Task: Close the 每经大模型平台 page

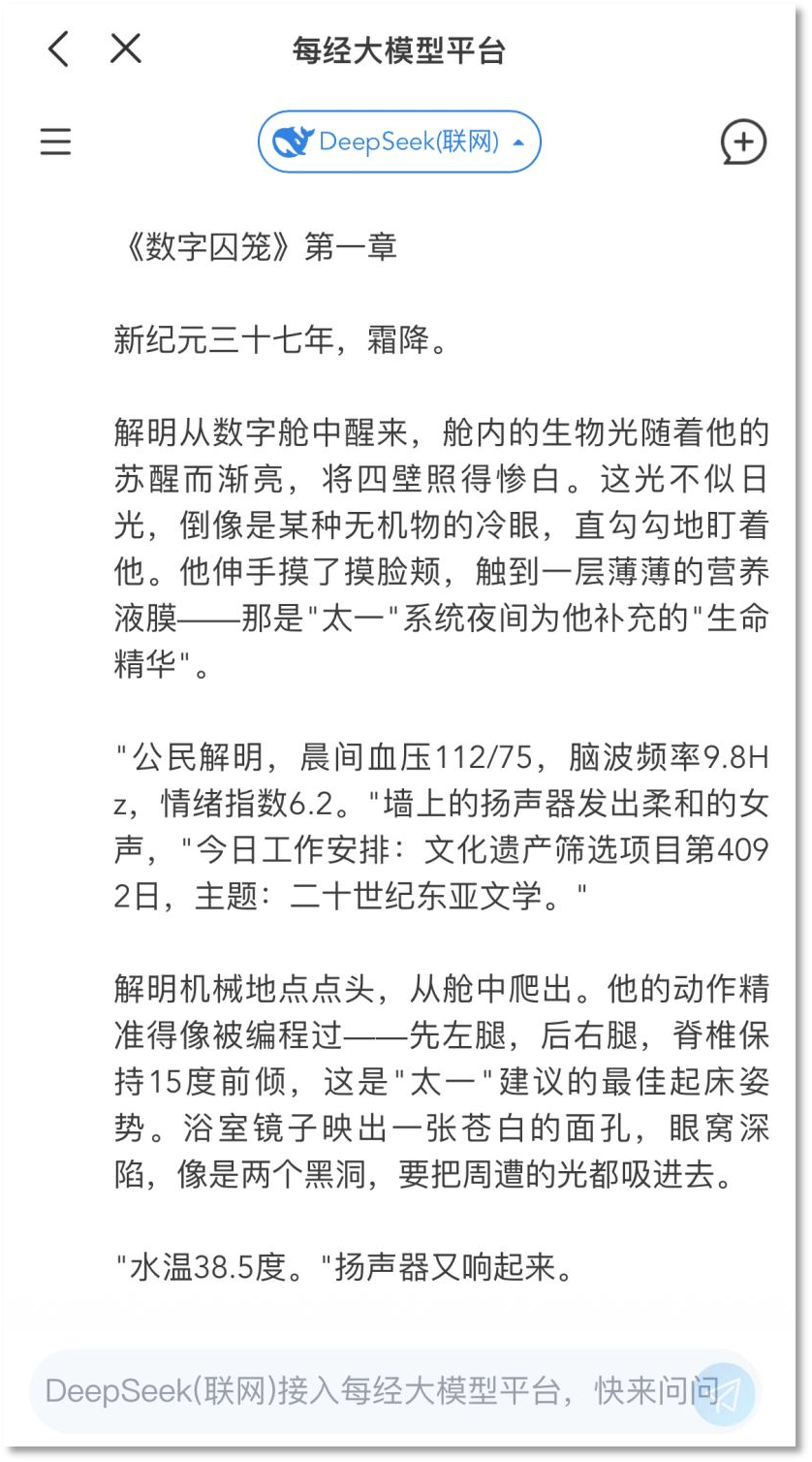Action: click(125, 48)
